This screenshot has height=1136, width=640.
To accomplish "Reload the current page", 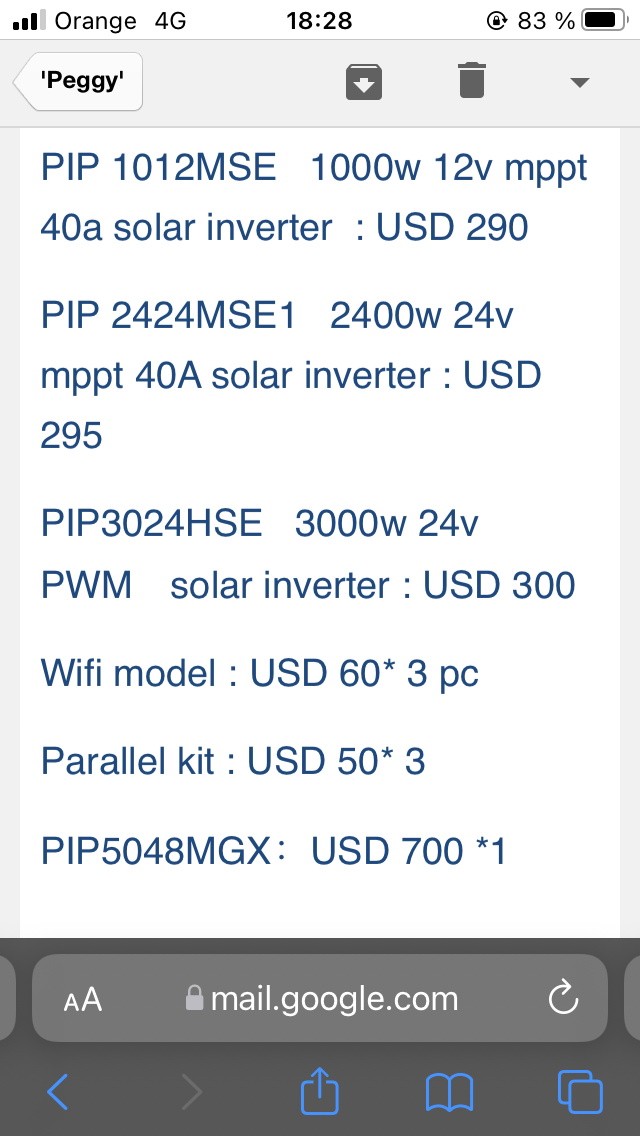I will pyautogui.click(x=564, y=998).
